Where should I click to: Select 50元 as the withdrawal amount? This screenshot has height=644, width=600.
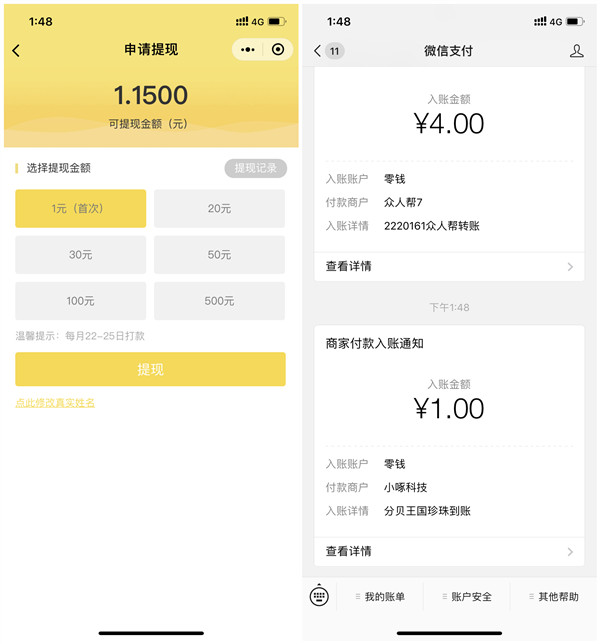(x=219, y=255)
